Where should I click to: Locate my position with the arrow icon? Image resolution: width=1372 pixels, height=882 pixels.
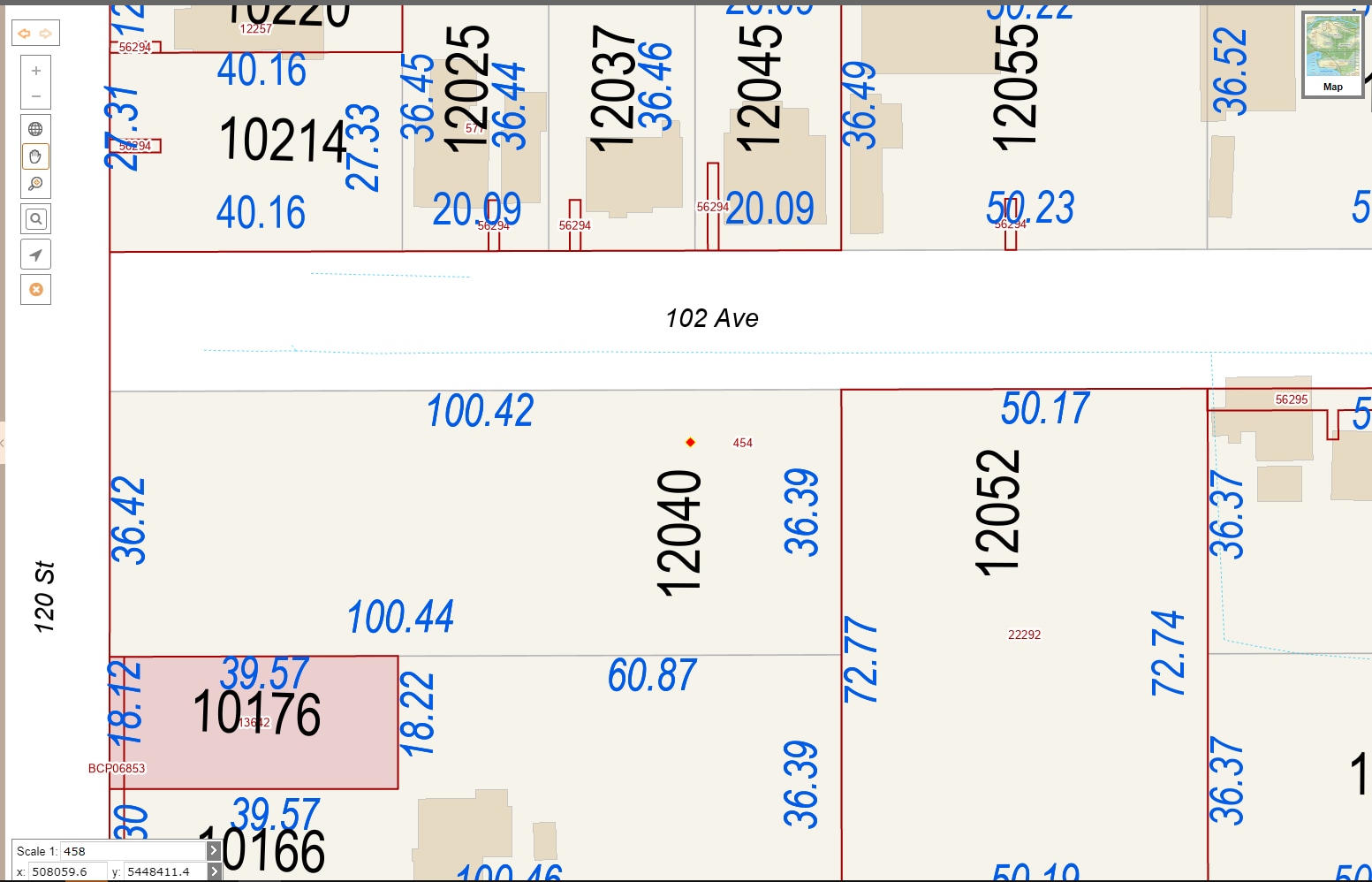pos(35,255)
